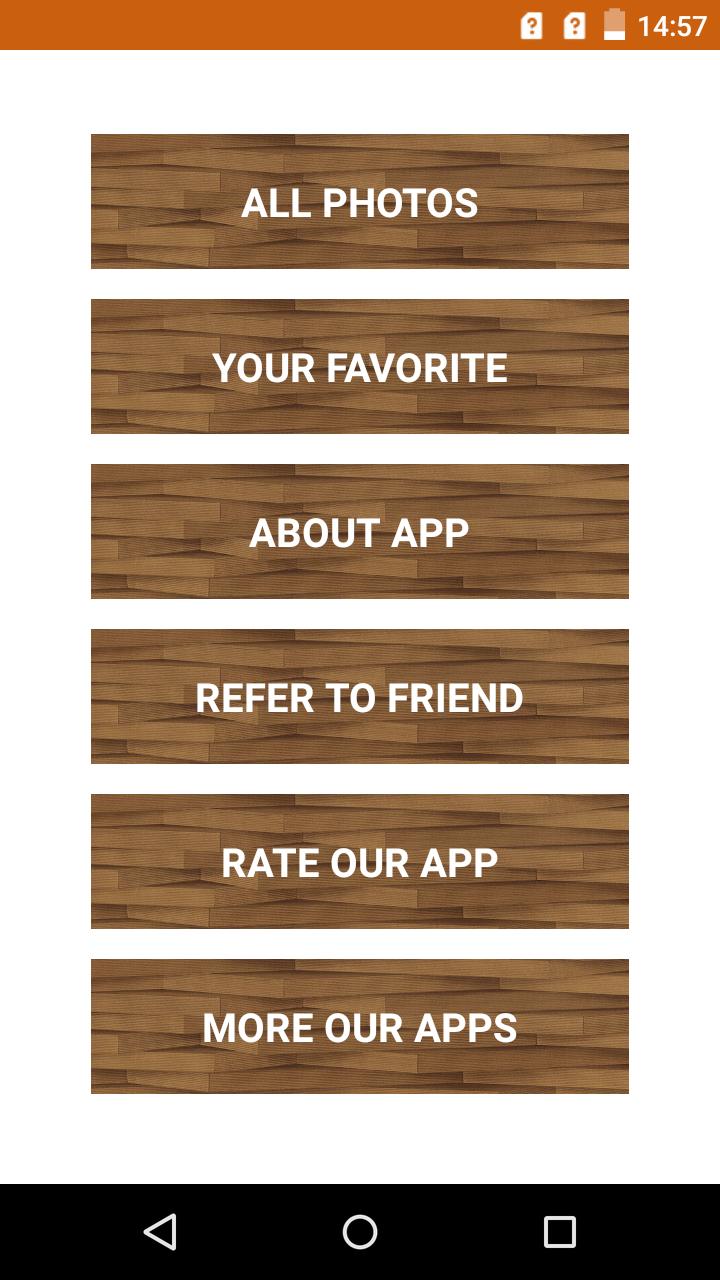The width and height of the screenshot is (720, 1280).
Task: Open the All Photos gallery
Action: point(360,202)
